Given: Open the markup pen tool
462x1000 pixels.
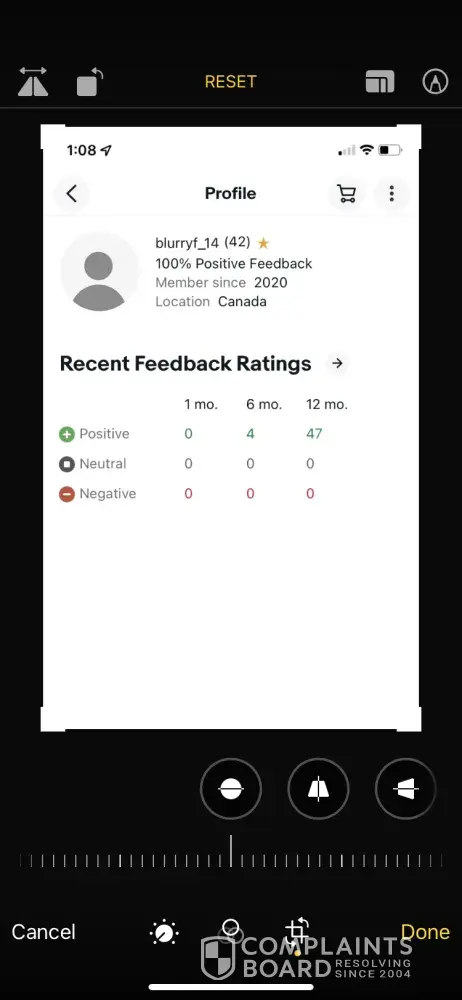Looking at the screenshot, I should (435, 82).
